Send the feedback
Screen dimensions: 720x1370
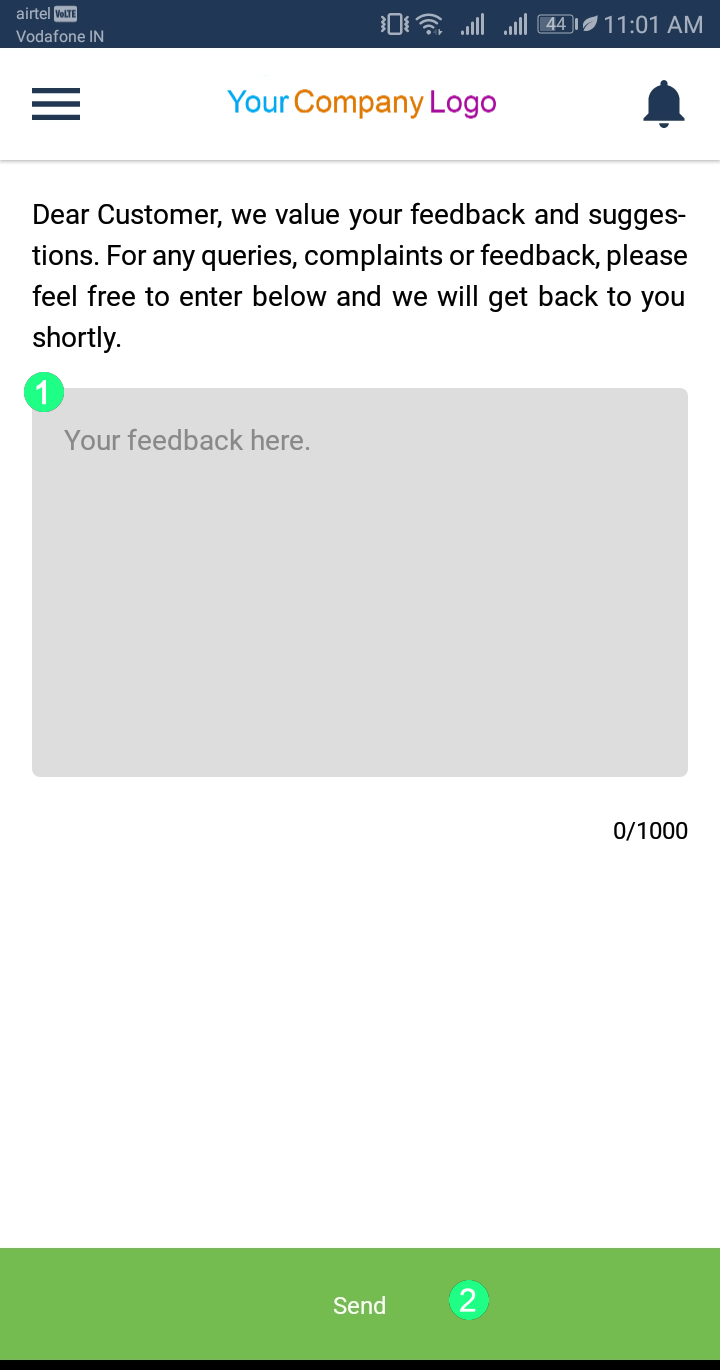pos(360,1304)
